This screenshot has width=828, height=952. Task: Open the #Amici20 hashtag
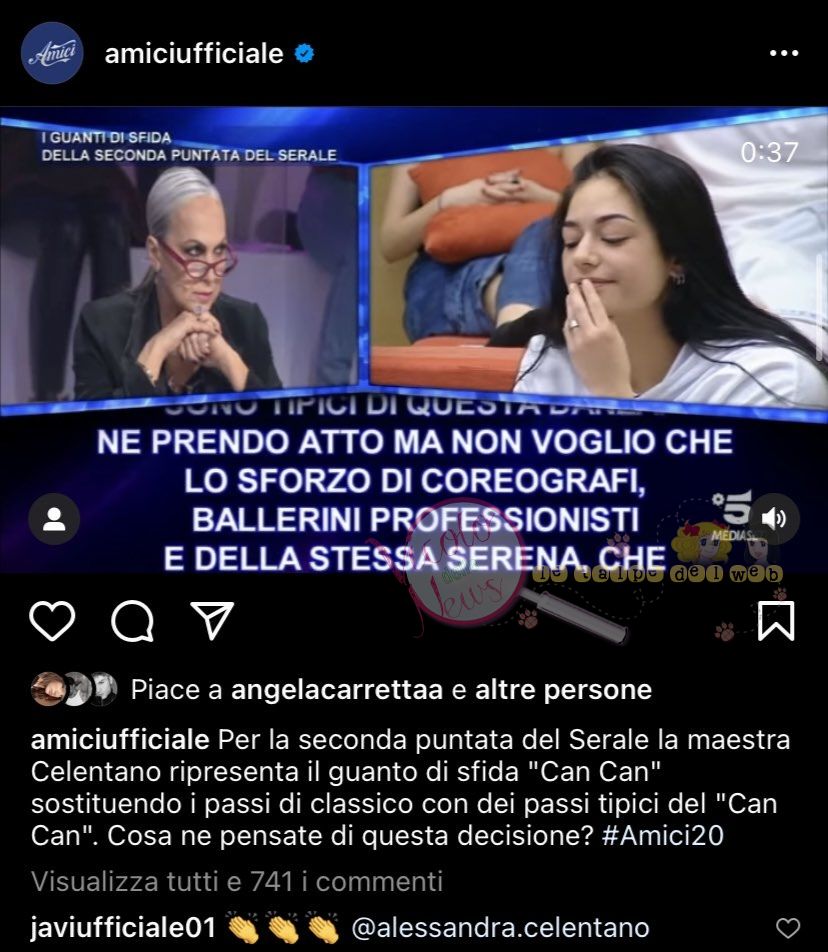tap(663, 836)
